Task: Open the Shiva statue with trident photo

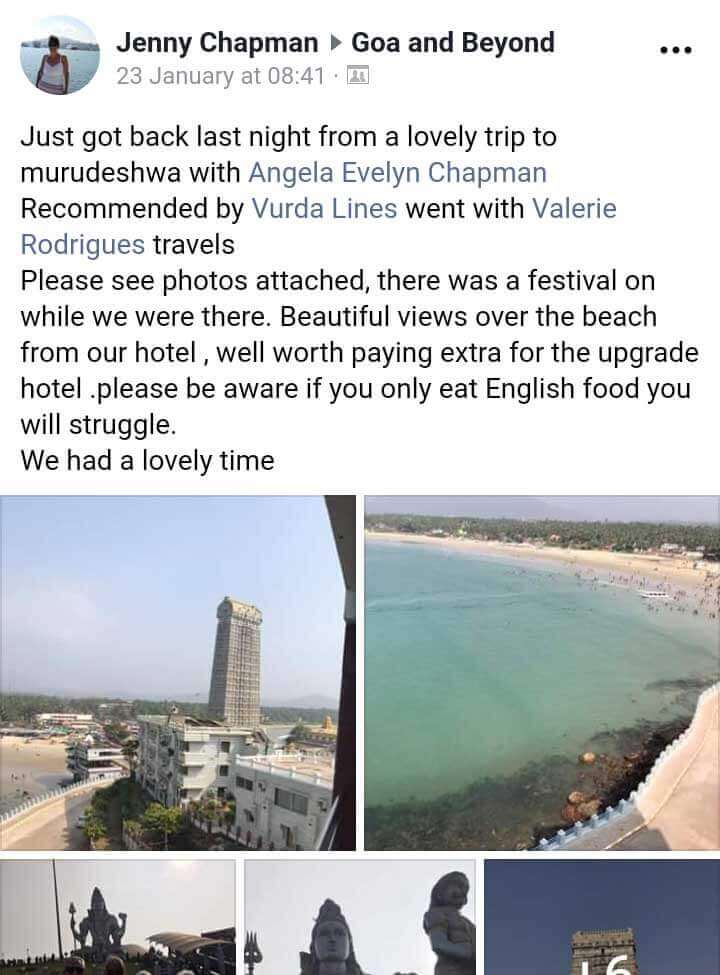Action: (x=118, y=917)
